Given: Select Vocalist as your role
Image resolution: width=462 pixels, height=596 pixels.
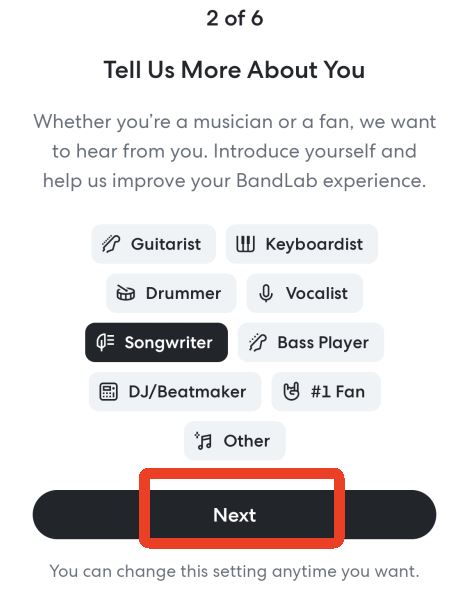Looking at the screenshot, I should [x=305, y=293].
